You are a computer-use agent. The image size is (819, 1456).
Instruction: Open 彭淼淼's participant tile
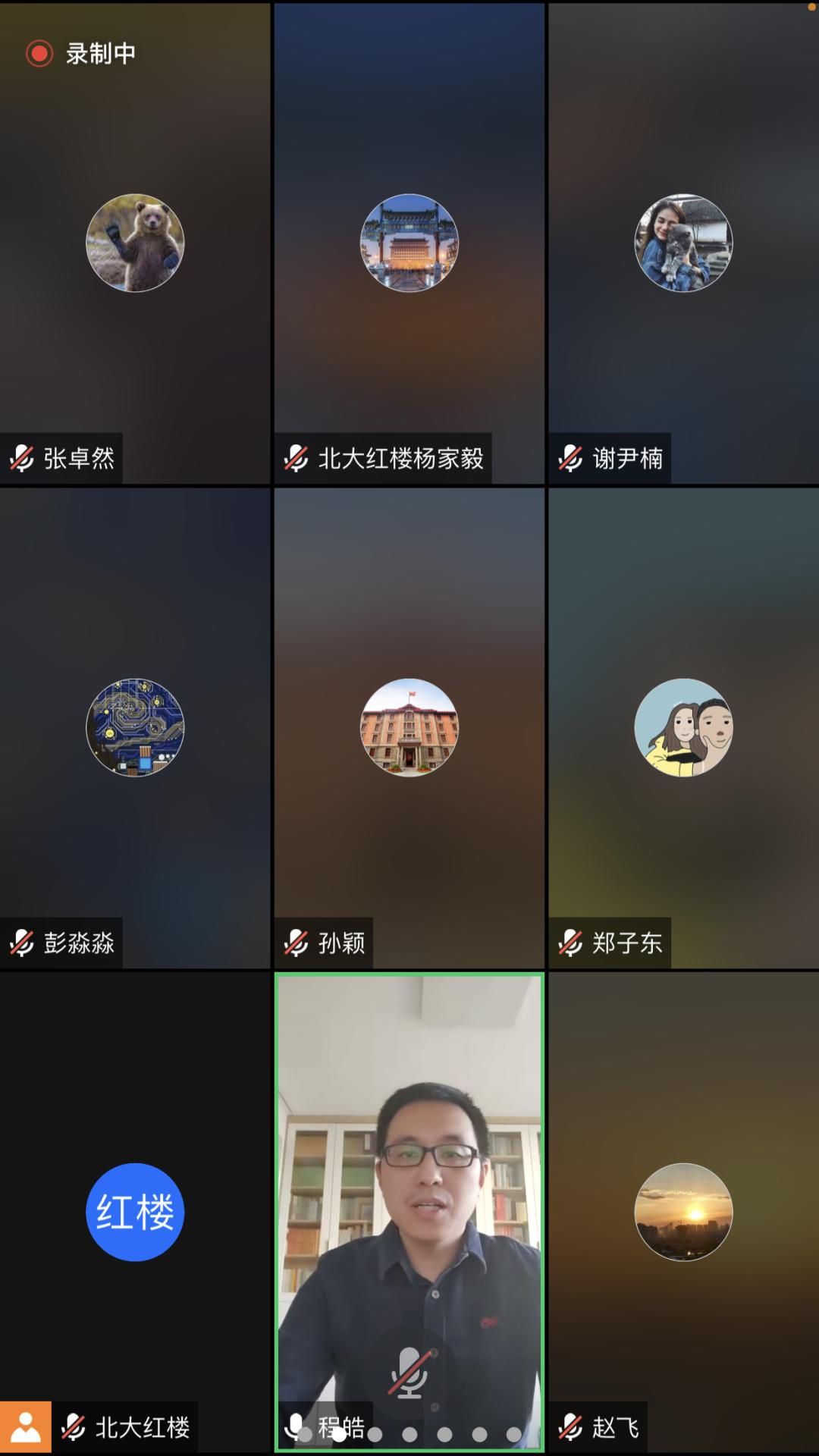click(135, 726)
